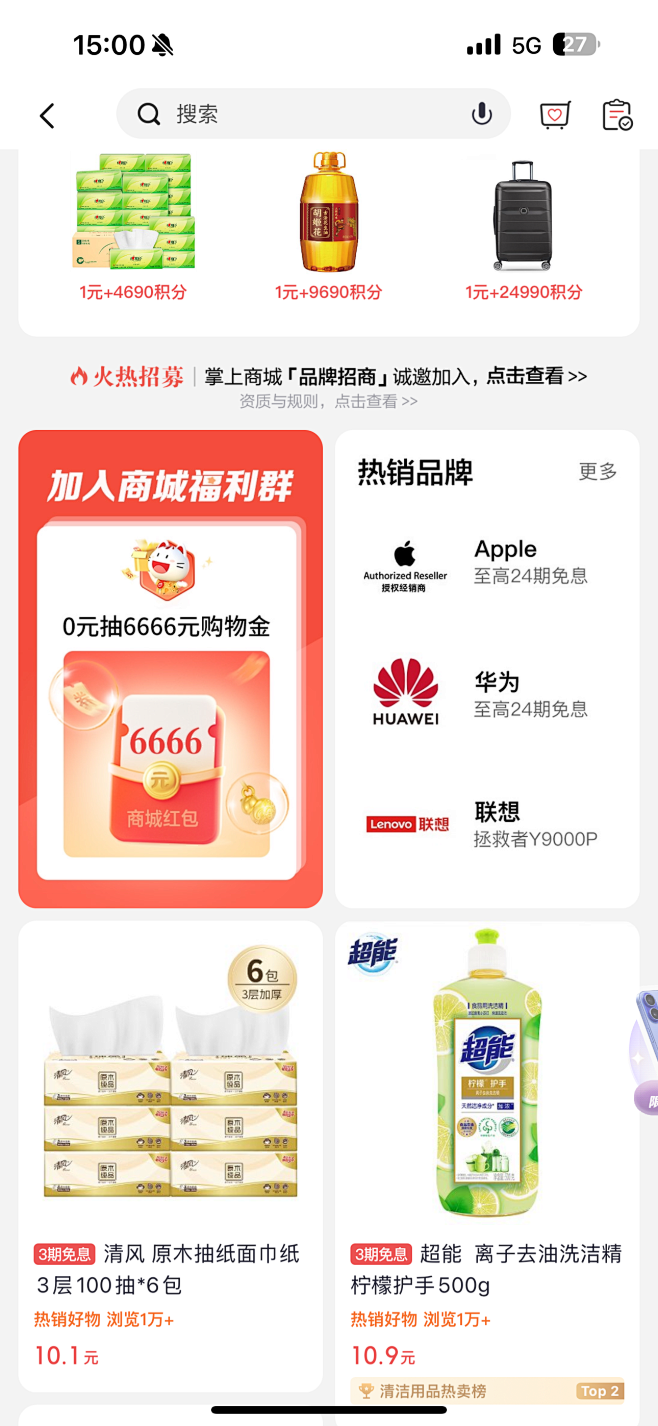Screen dimensions: 658x1426
Task: View 资质与规则 link
Action: (329, 401)
